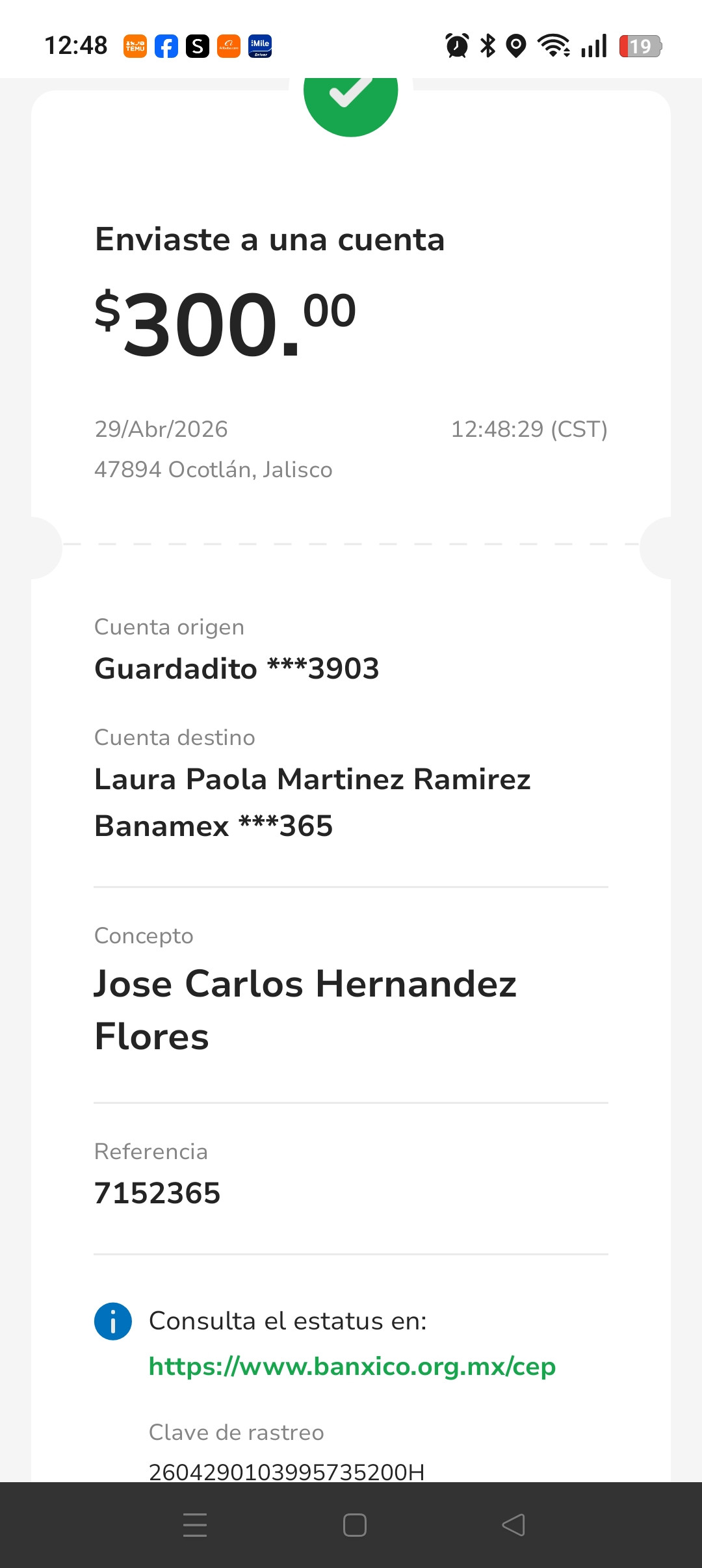This screenshot has height=1568, width=702.
Task: Go to the system home screen
Action: [354, 1525]
